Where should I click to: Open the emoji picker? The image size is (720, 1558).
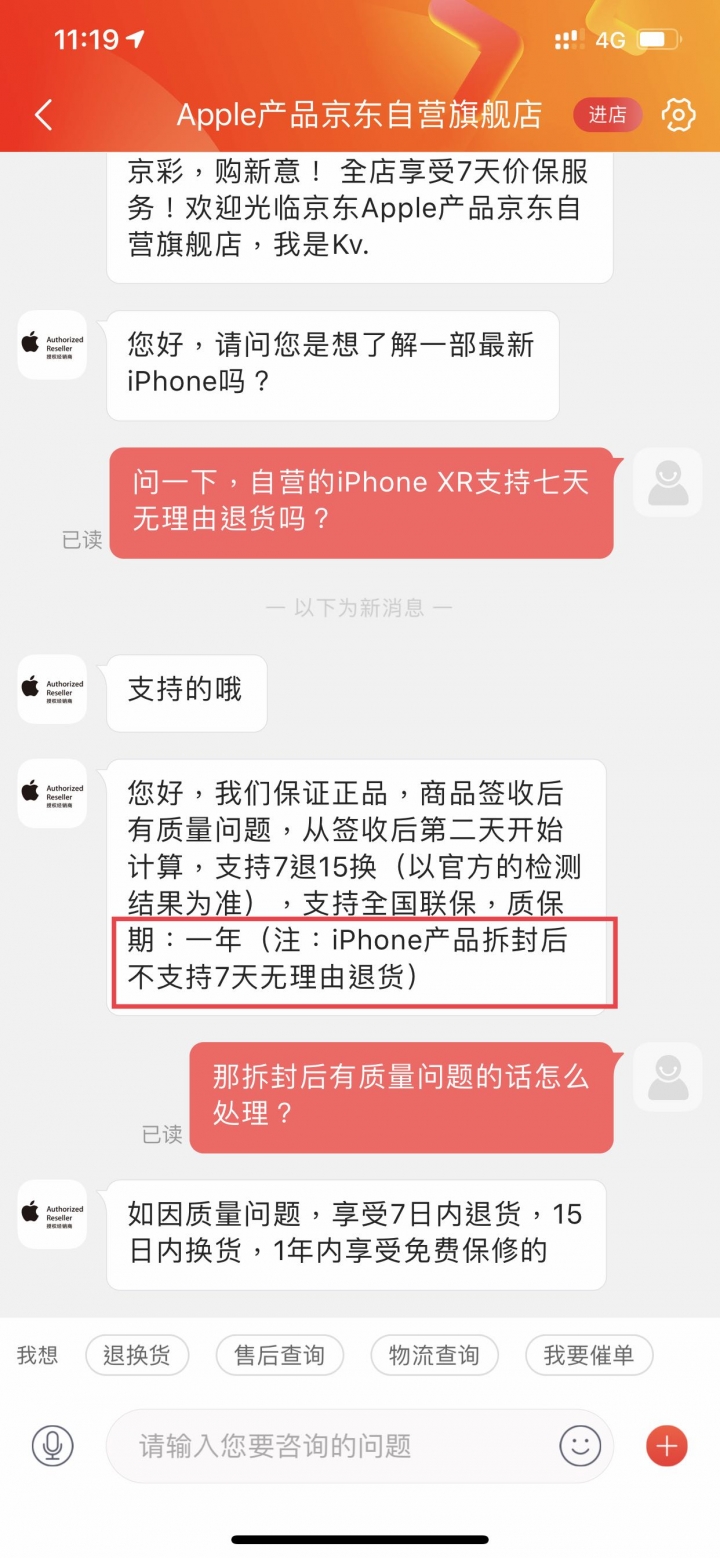pos(580,1445)
